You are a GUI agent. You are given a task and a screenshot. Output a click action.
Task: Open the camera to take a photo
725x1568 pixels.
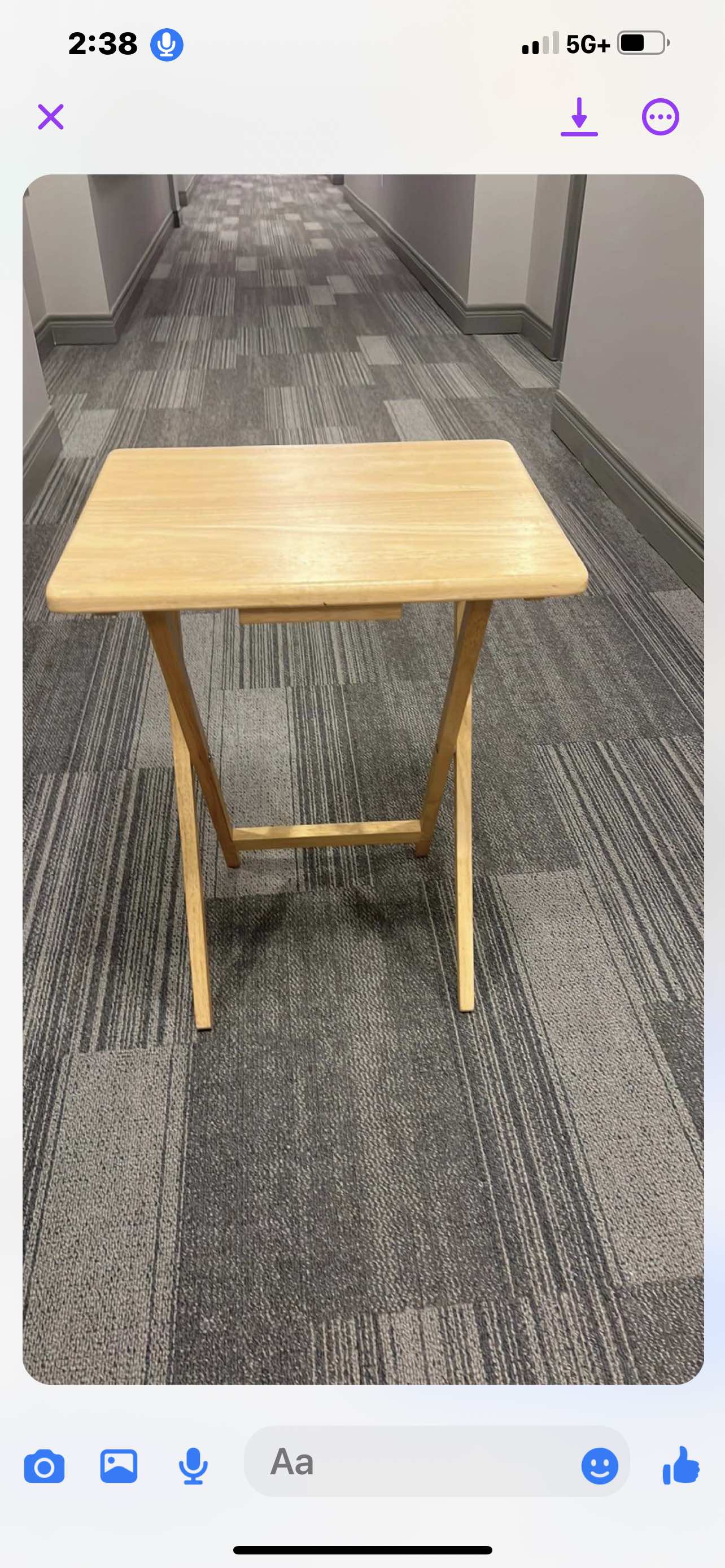click(x=44, y=1466)
